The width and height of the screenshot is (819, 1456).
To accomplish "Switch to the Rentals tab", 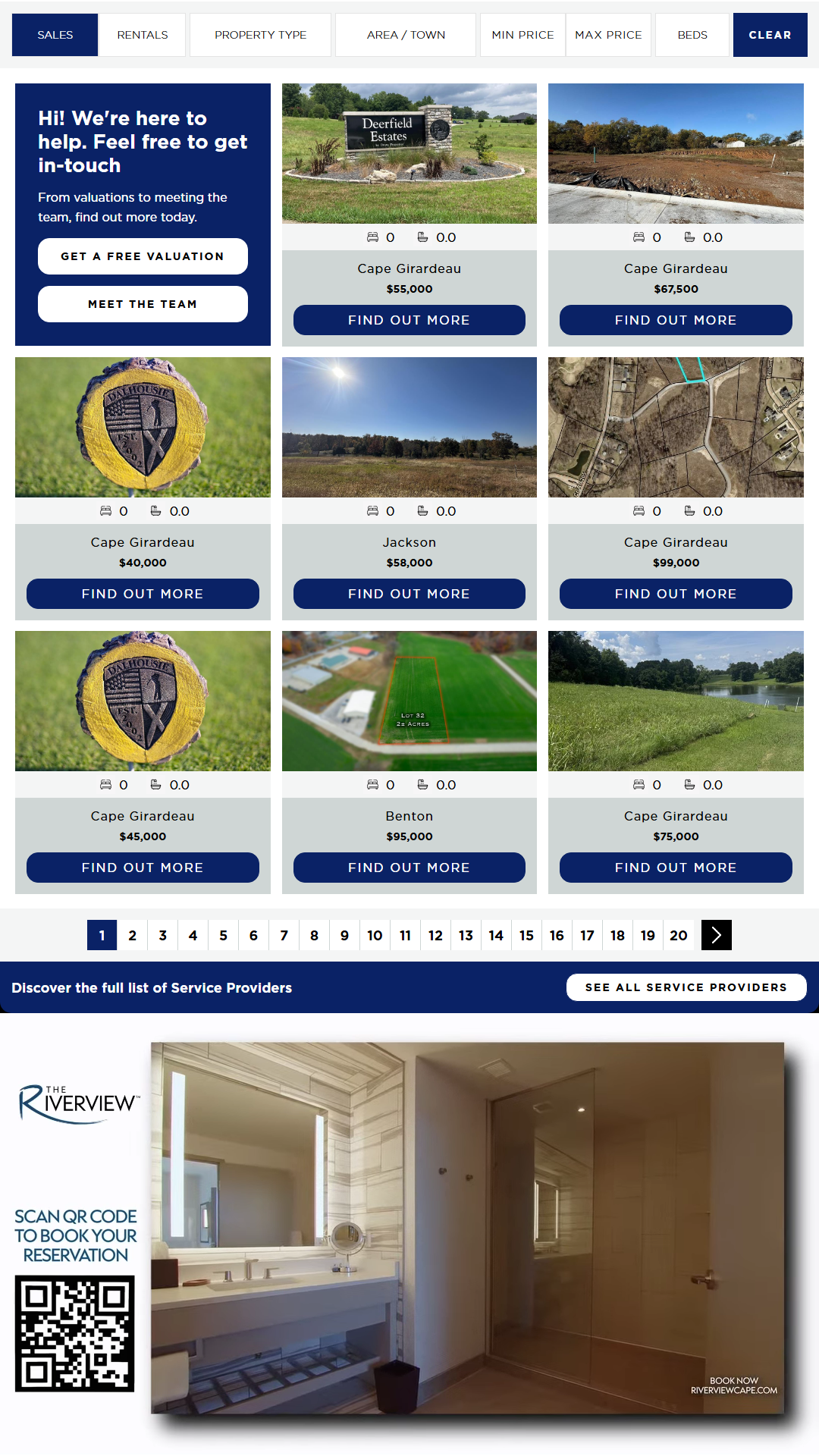I will click(143, 35).
